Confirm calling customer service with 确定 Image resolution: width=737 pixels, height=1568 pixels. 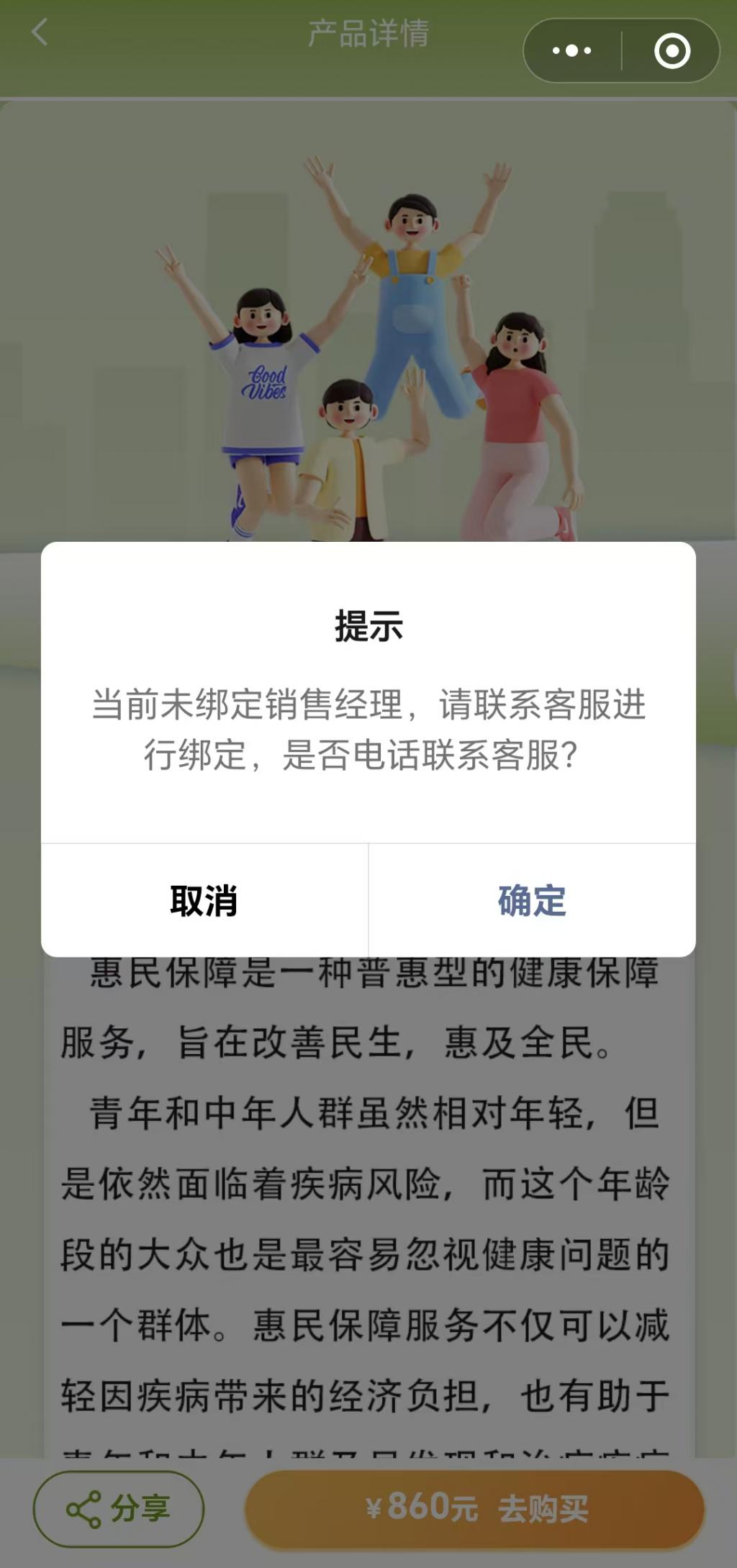(x=532, y=900)
